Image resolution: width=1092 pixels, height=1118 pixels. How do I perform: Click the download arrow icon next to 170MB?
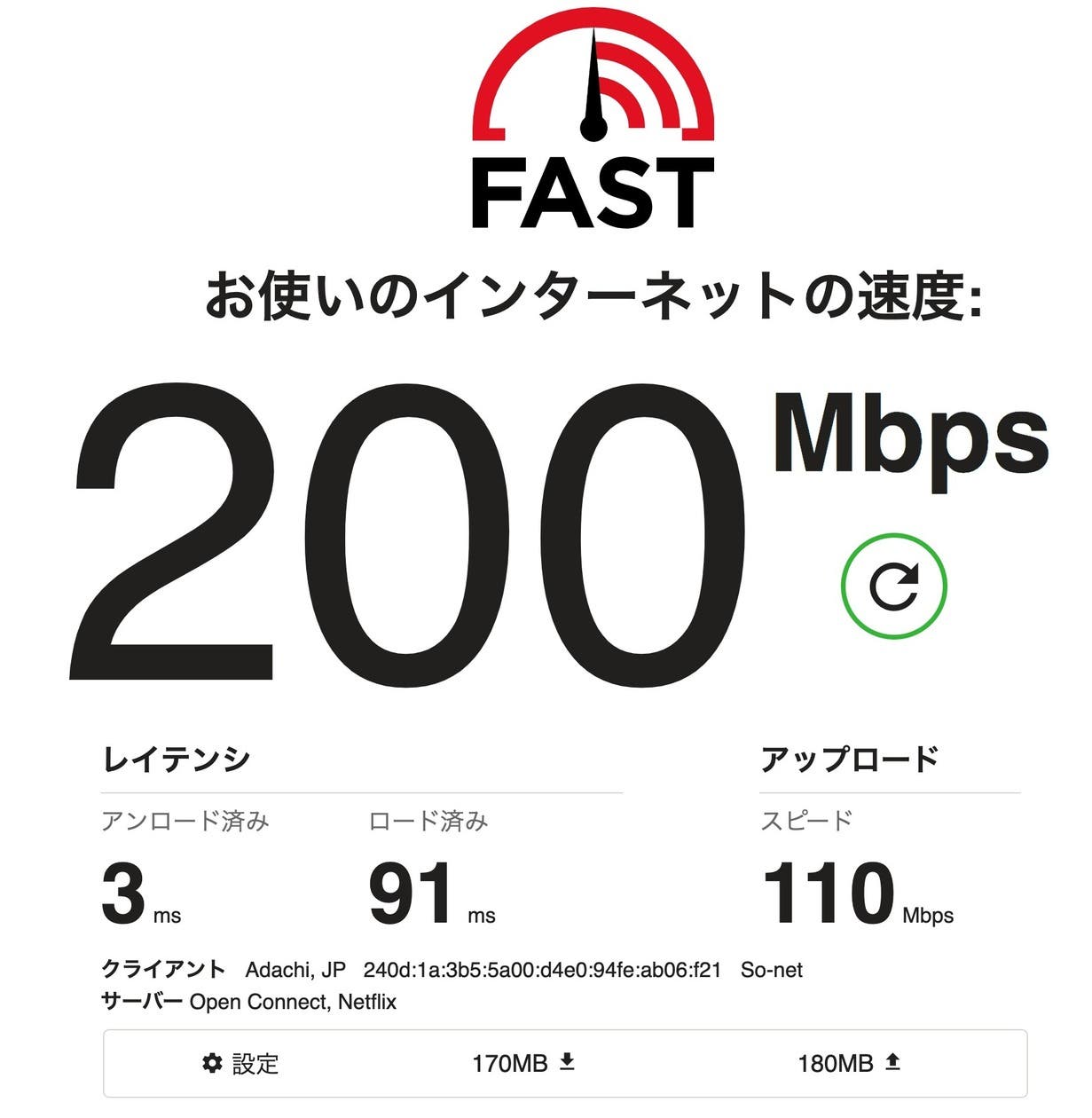pyautogui.click(x=565, y=1061)
